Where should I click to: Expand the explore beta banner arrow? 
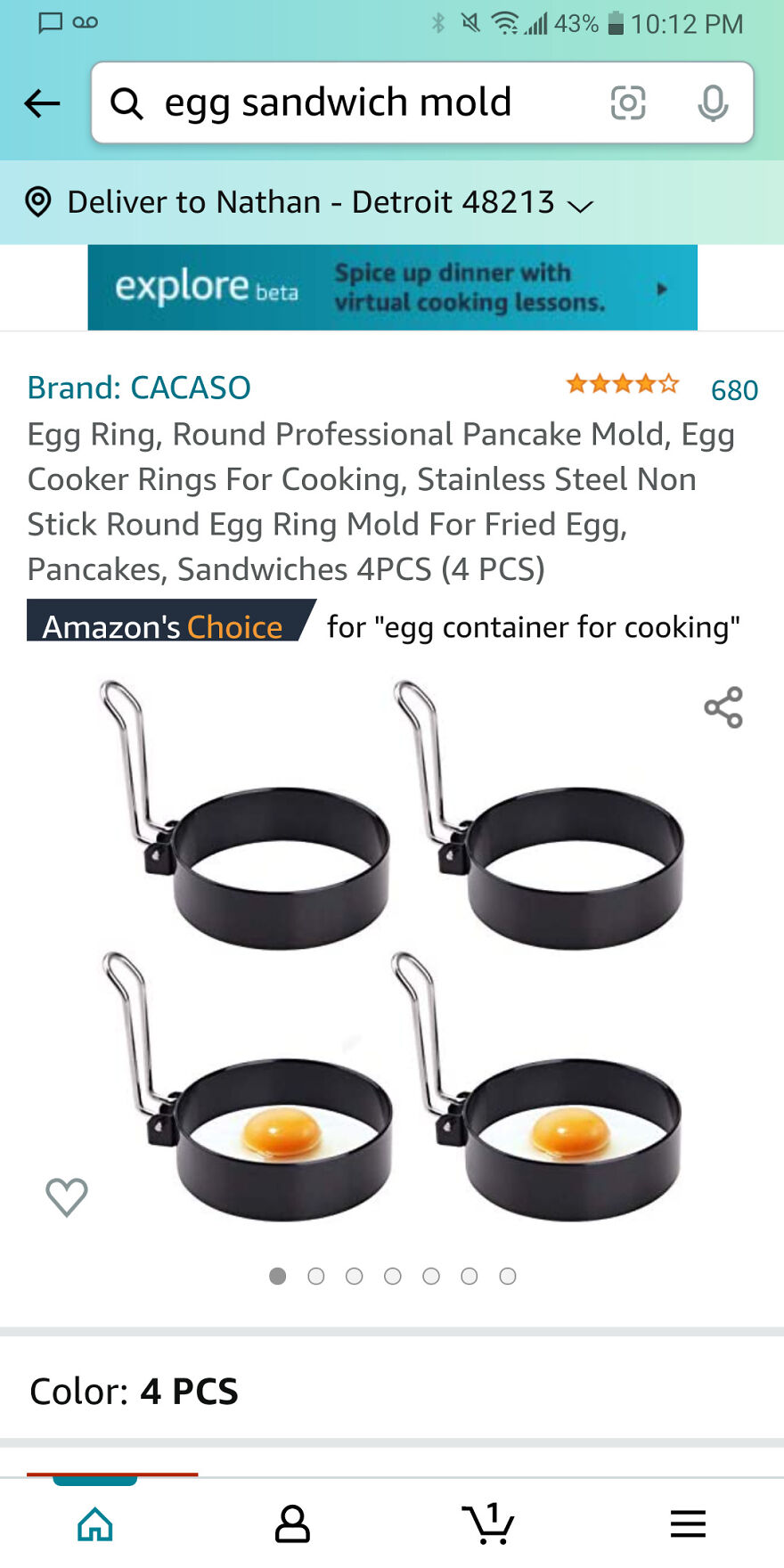click(x=662, y=288)
